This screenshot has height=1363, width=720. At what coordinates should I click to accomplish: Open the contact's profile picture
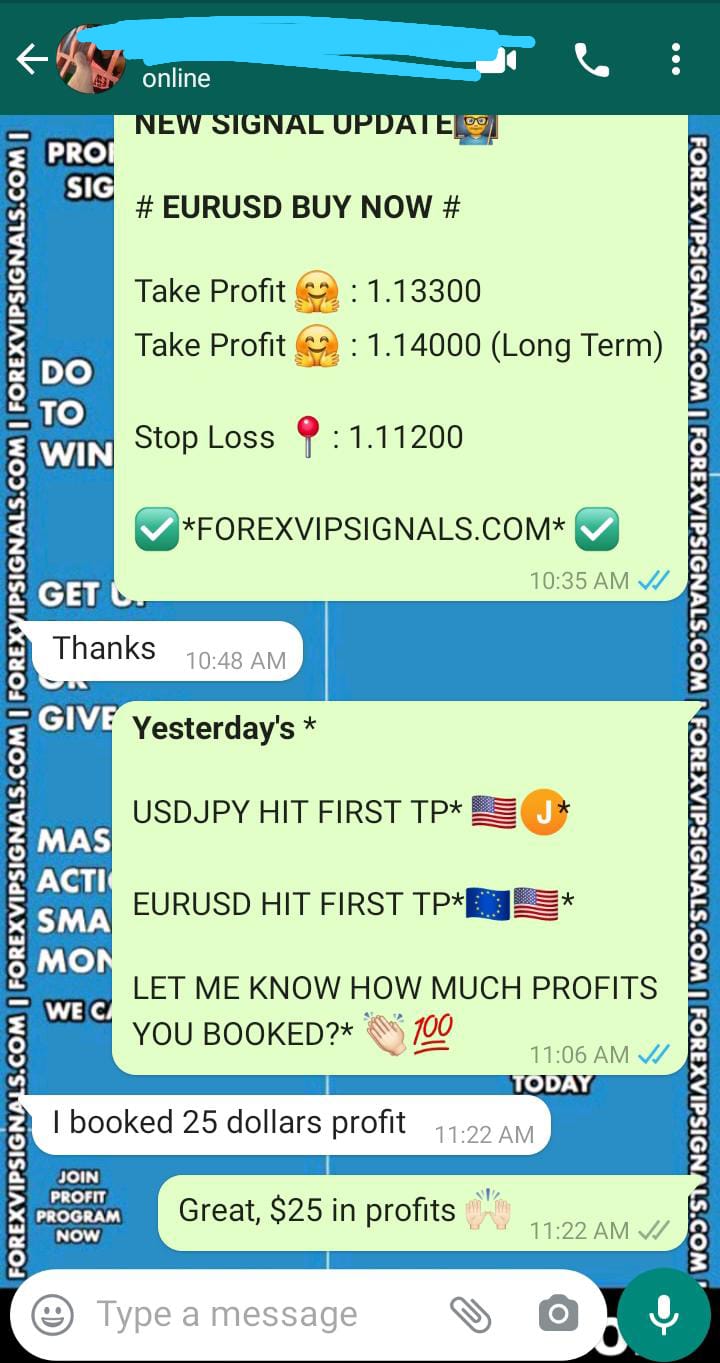click(x=90, y=61)
